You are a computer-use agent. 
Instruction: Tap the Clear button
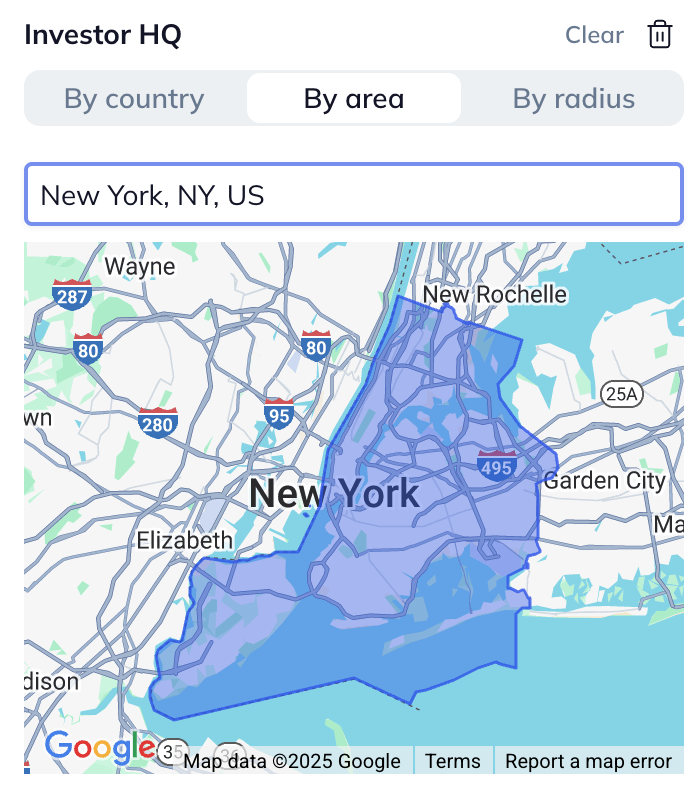[x=594, y=35]
